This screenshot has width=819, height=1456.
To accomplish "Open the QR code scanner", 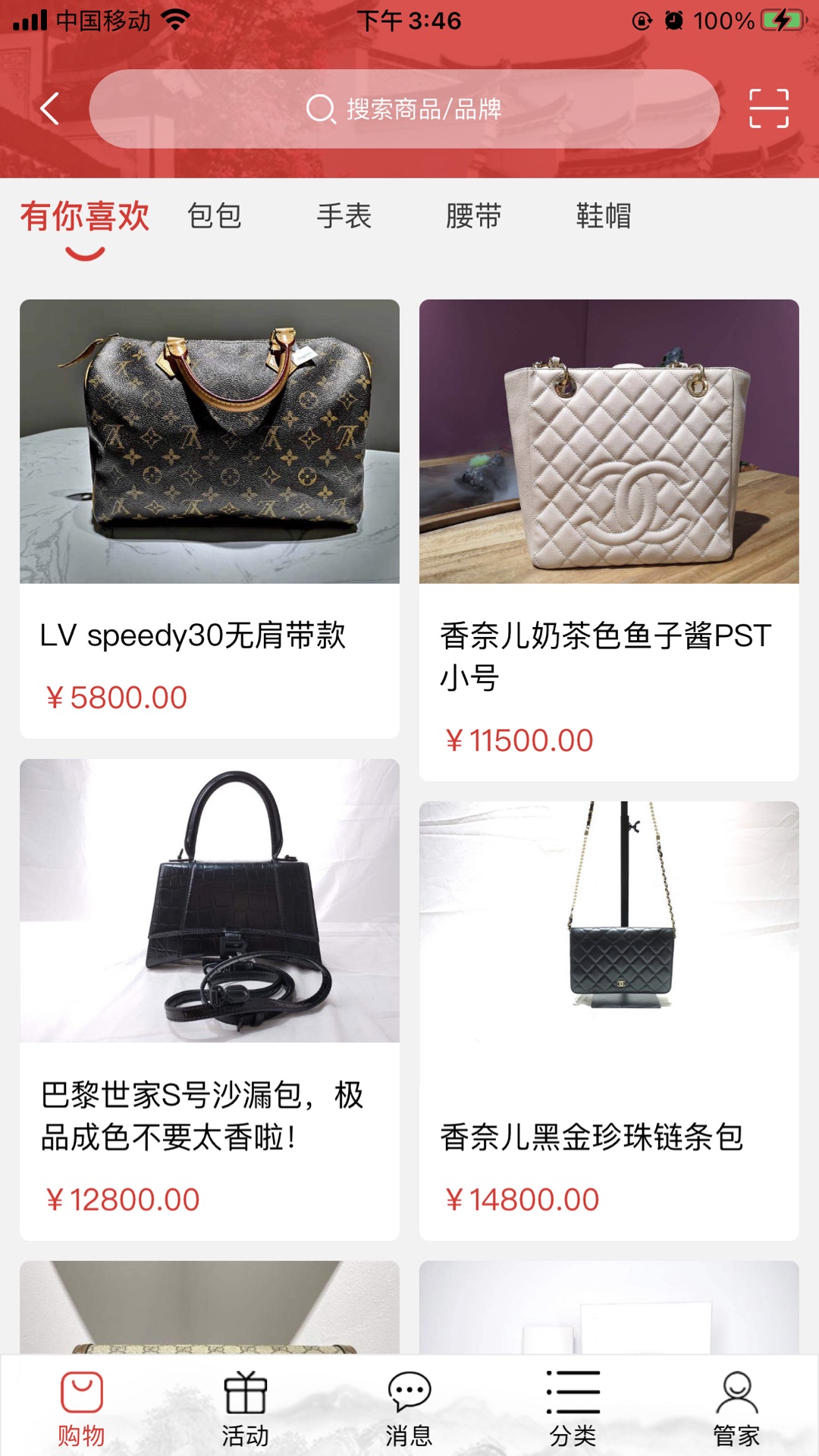I will (768, 109).
